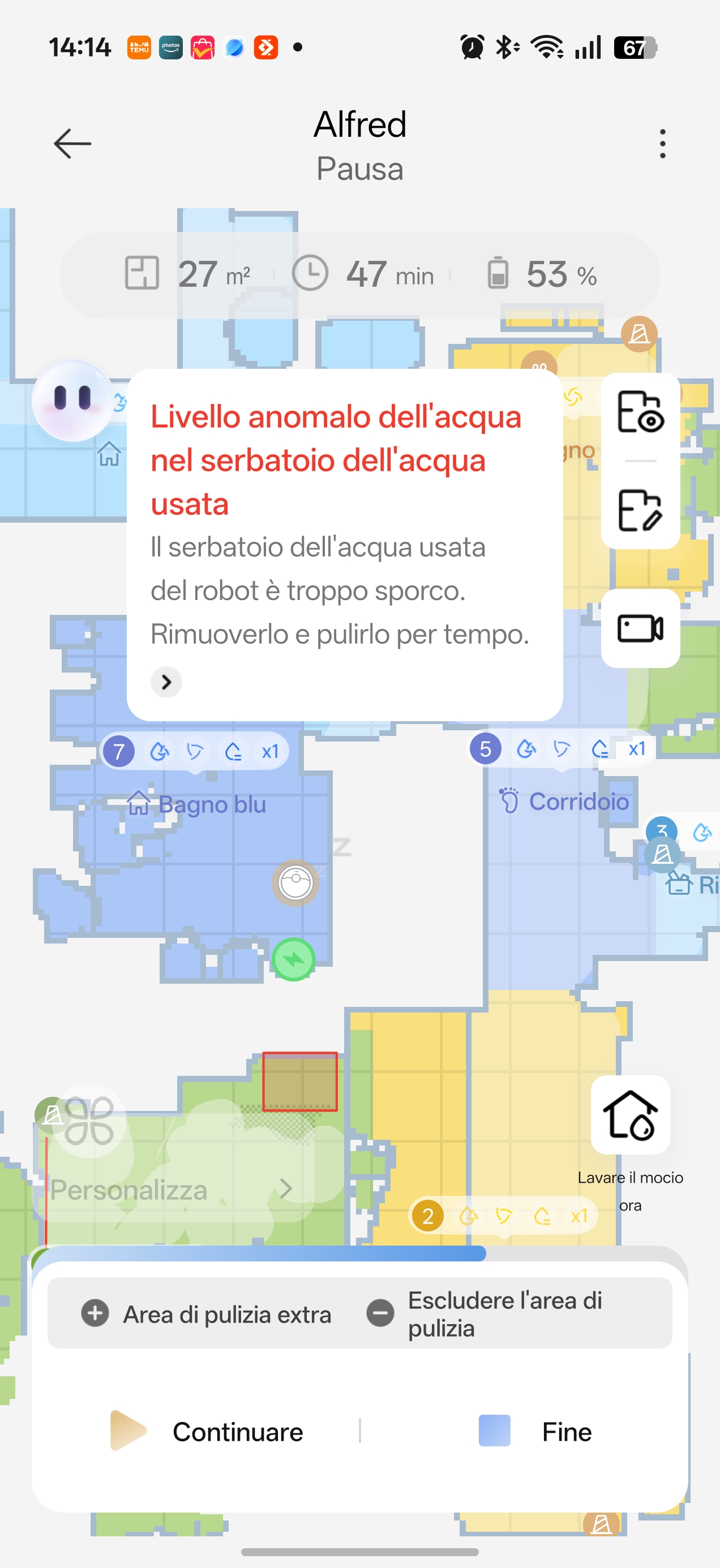This screenshot has height=1568, width=720.
Task: Add an Area di pulizia extra
Action: (x=207, y=1313)
